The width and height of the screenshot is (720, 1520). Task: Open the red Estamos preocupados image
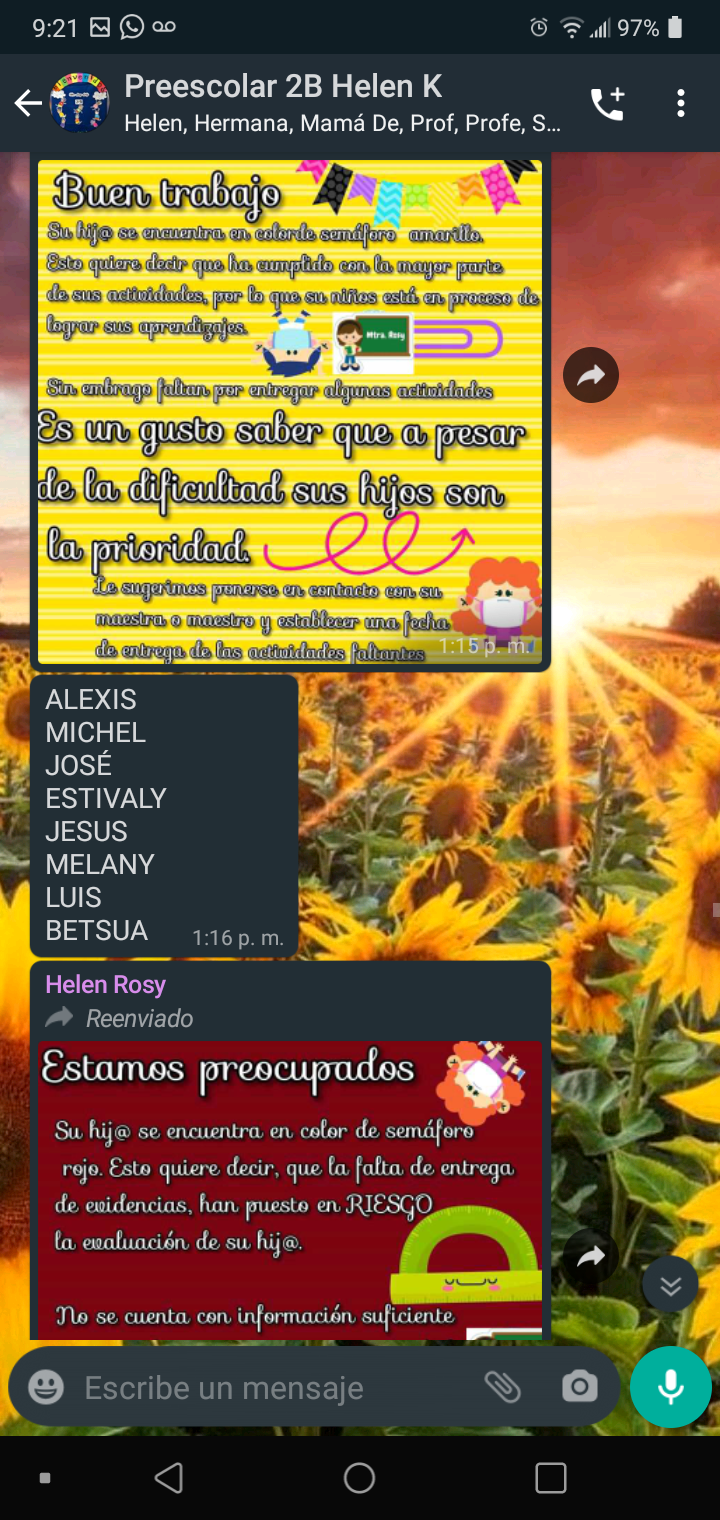coord(290,1189)
